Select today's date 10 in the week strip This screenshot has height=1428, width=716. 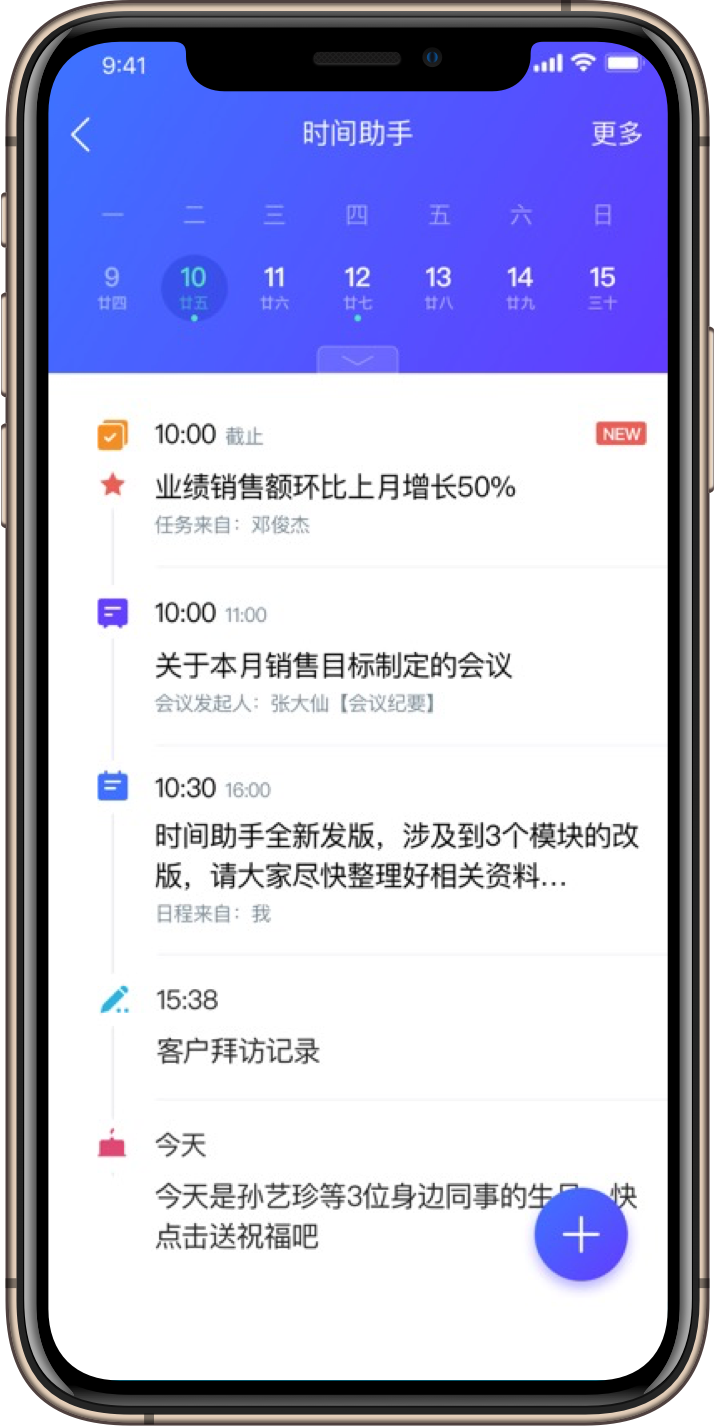pyautogui.click(x=194, y=286)
